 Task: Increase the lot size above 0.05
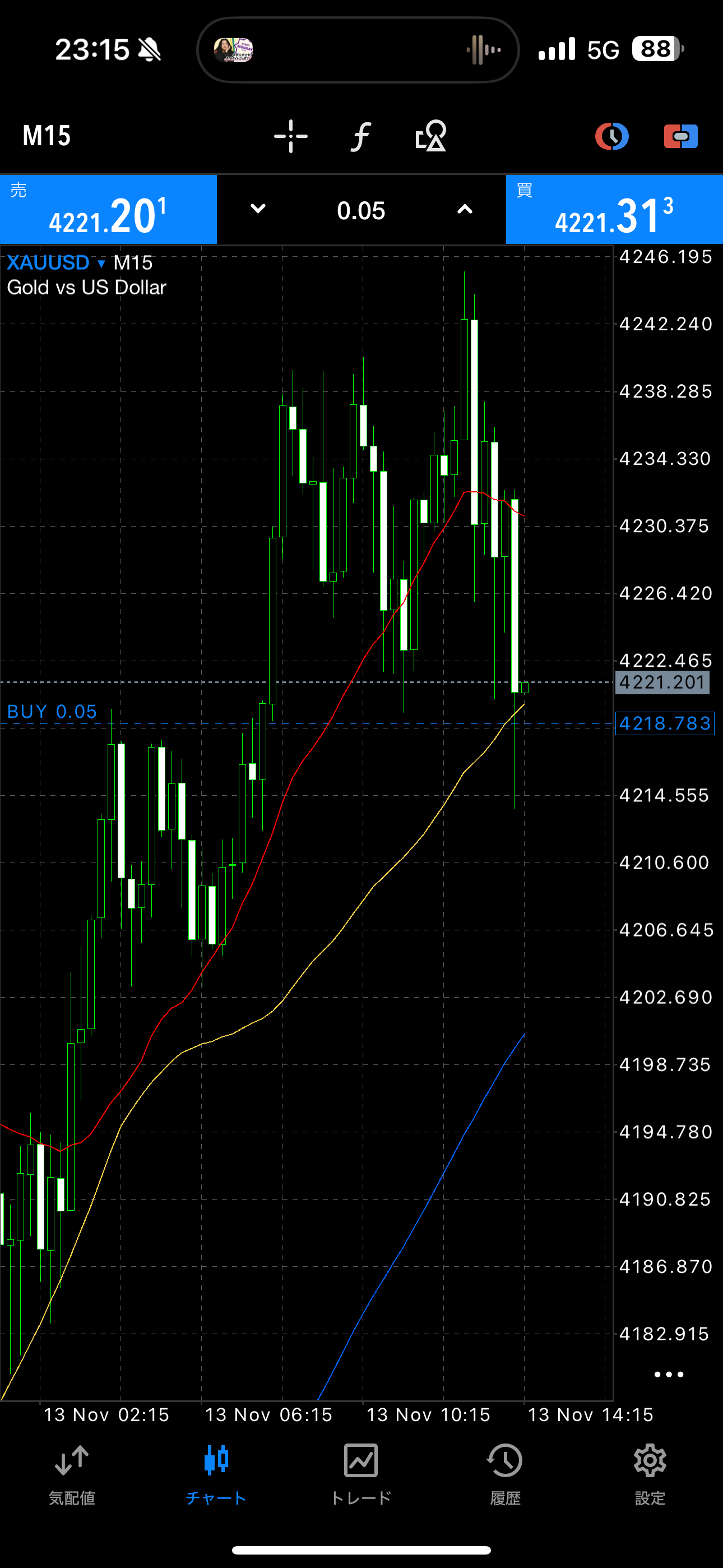(x=465, y=209)
